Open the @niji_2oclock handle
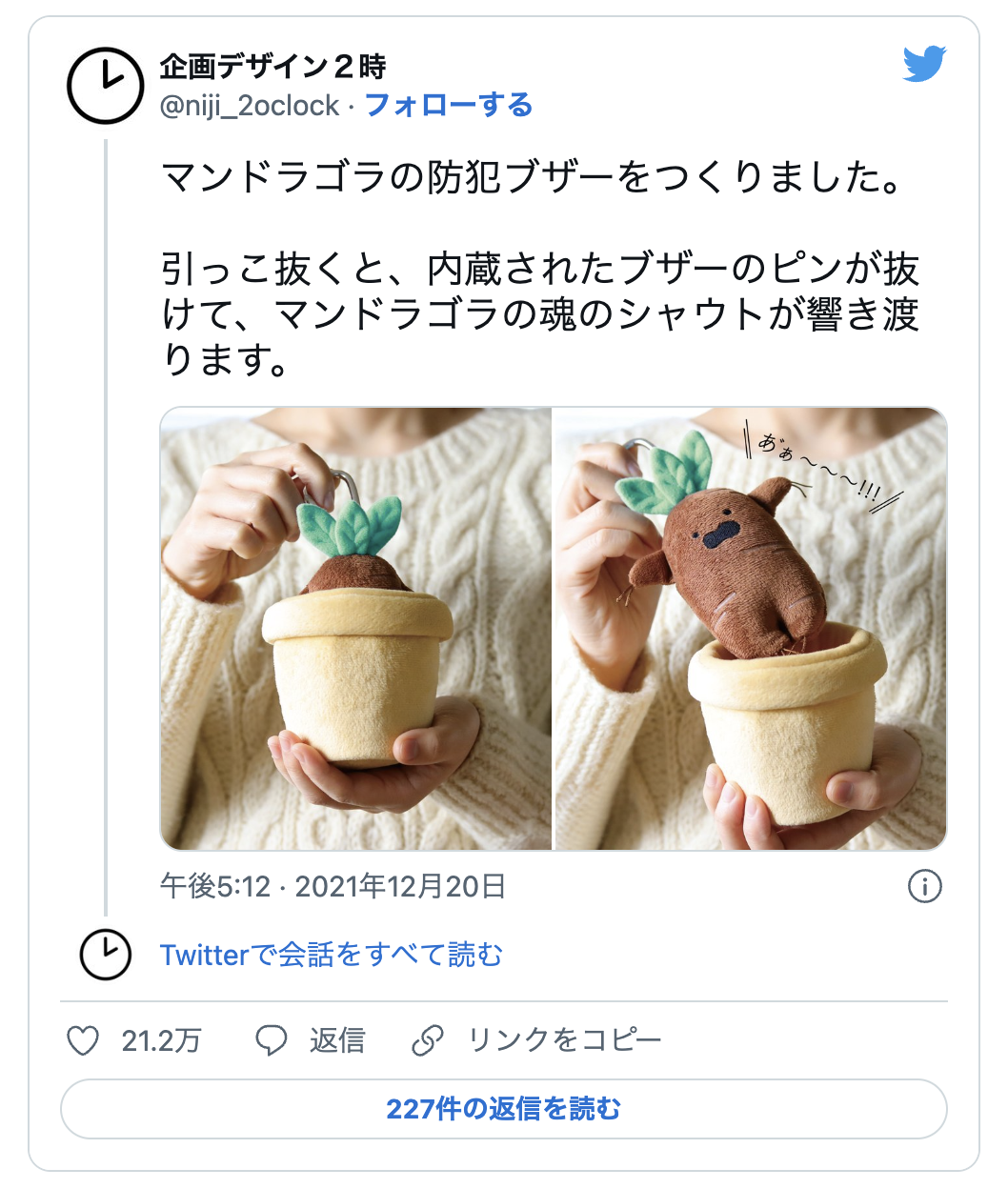The height and width of the screenshot is (1189, 1008). [x=250, y=106]
